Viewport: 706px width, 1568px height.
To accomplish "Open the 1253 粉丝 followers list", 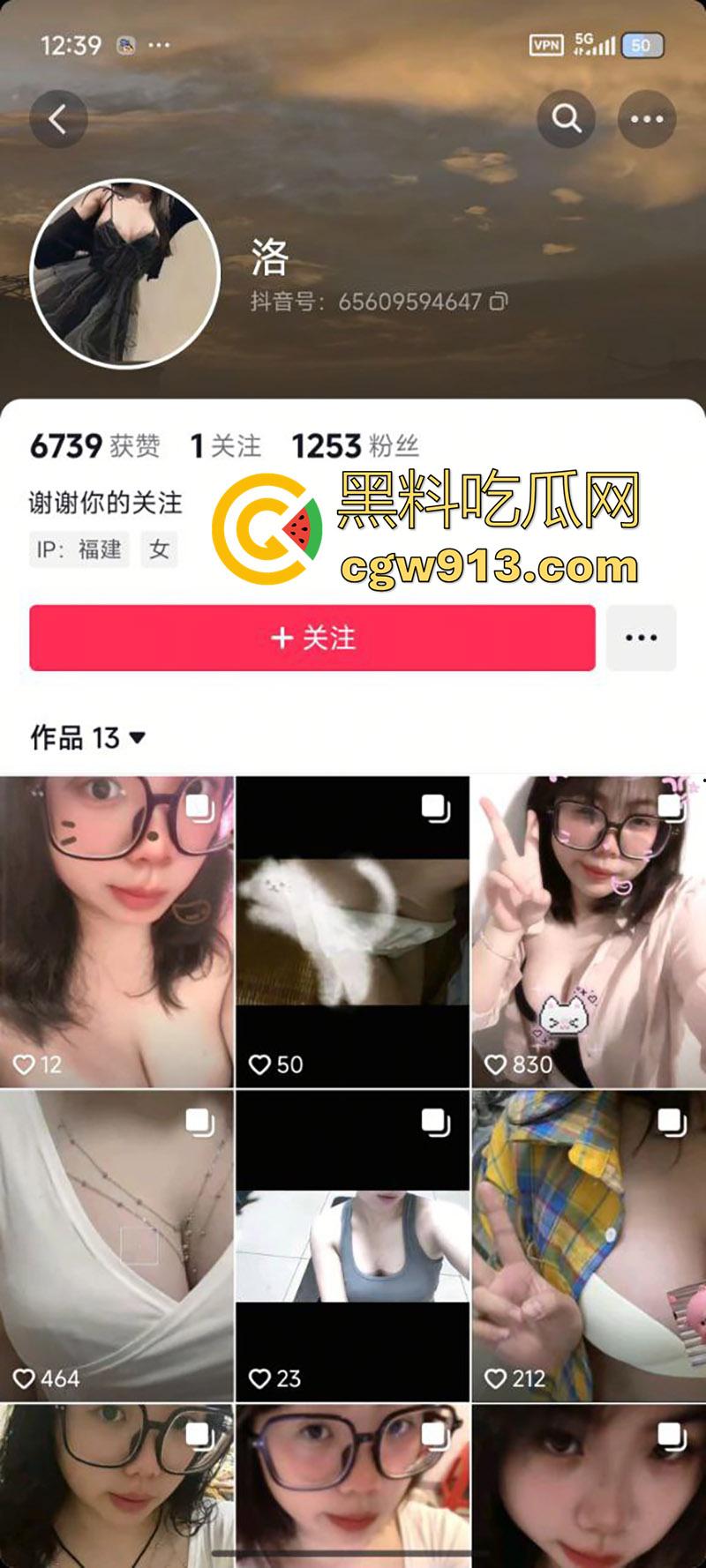I will click(355, 446).
